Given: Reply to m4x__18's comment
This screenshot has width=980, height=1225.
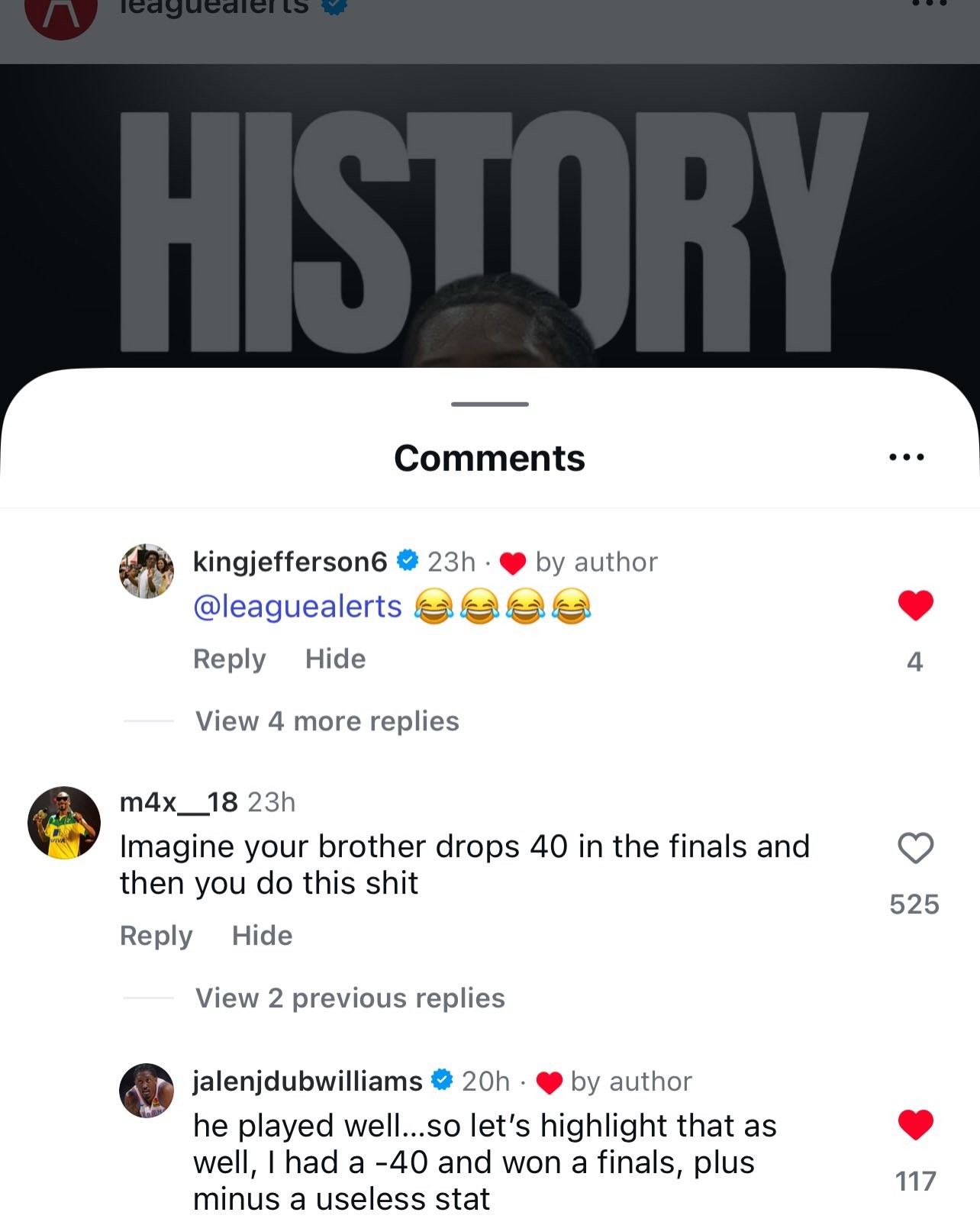Looking at the screenshot, I should [x=156, y=936].
